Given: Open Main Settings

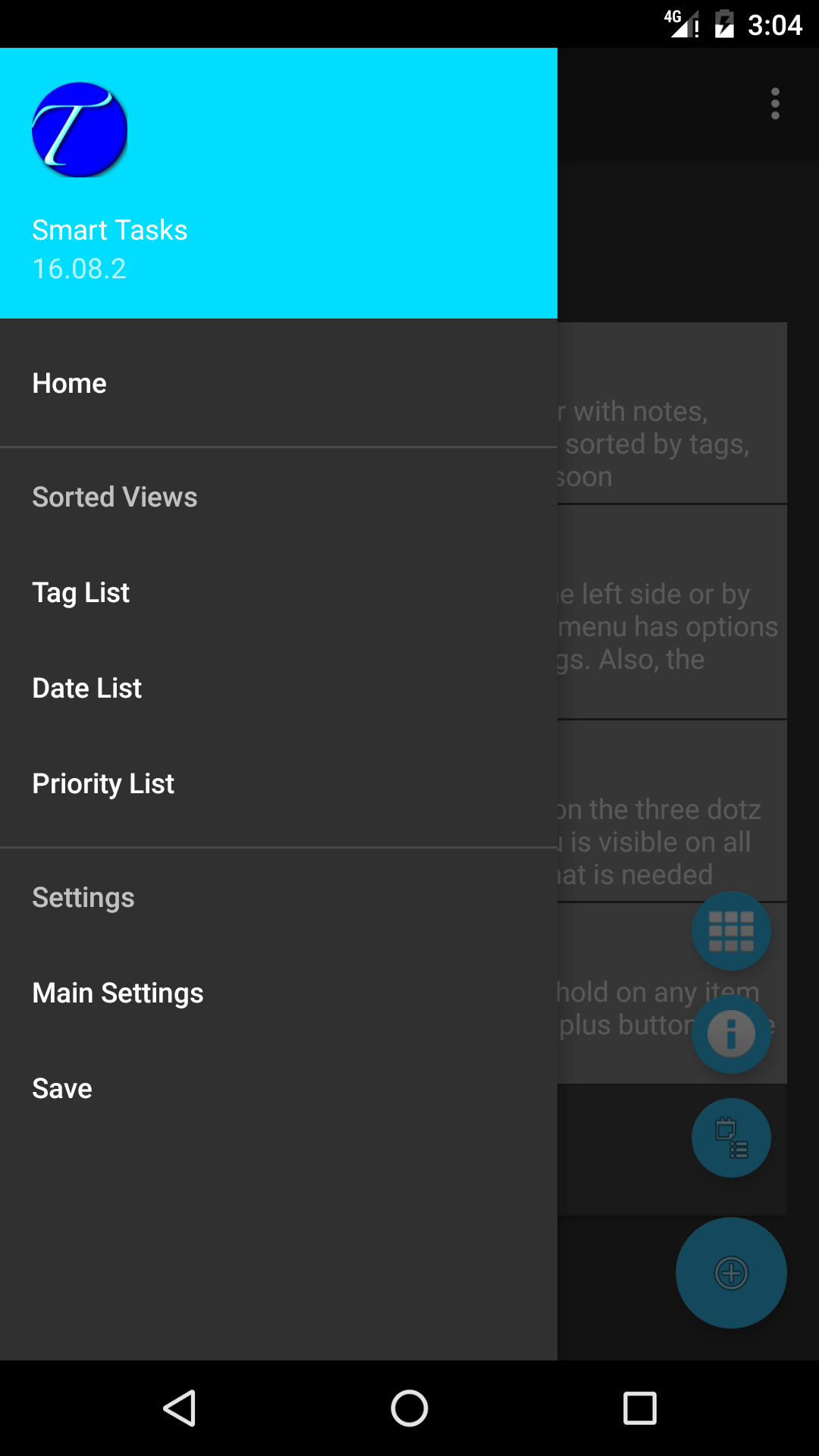Looking at the screenshot, I should pyautogui.click(x=118, y=993).
